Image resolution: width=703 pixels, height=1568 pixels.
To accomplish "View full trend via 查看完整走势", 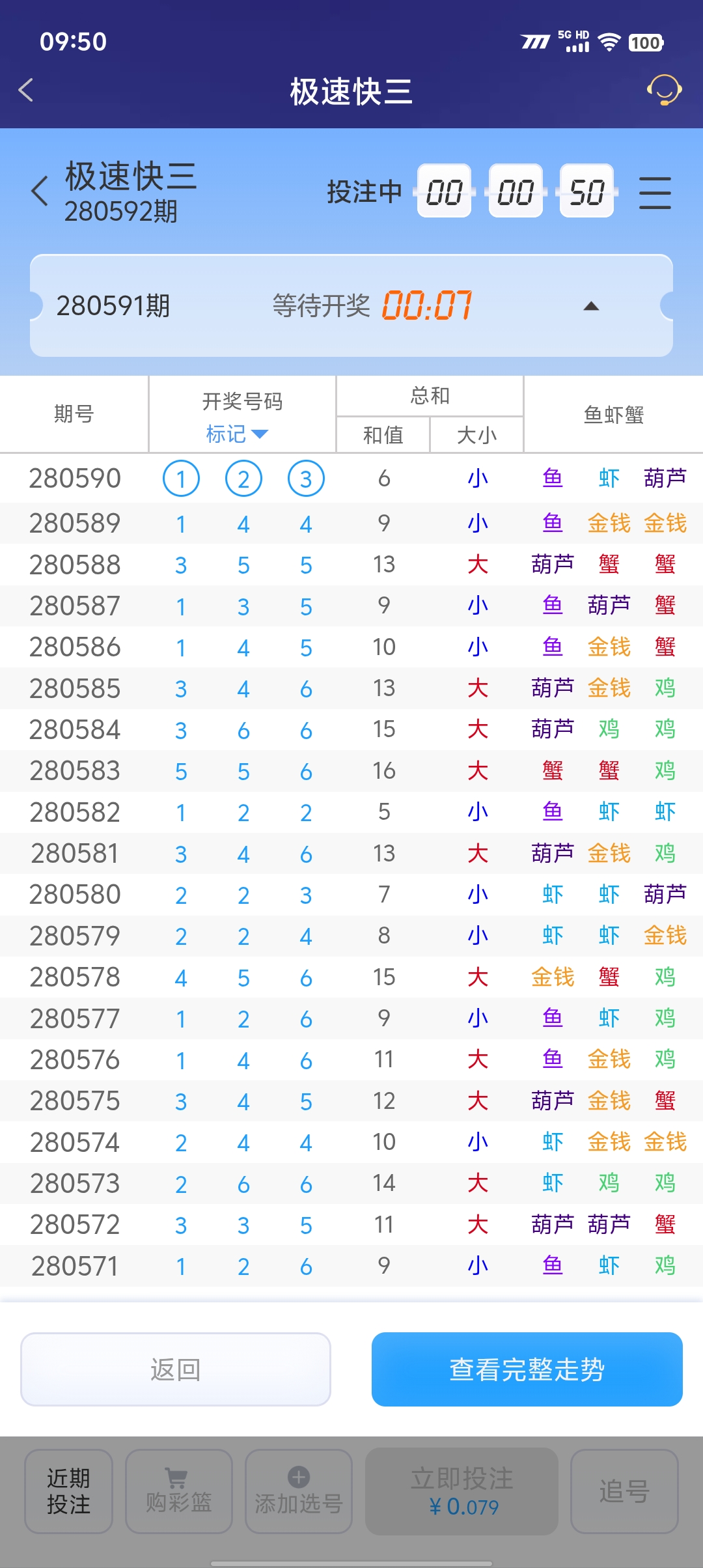I will click(527, 1369).
